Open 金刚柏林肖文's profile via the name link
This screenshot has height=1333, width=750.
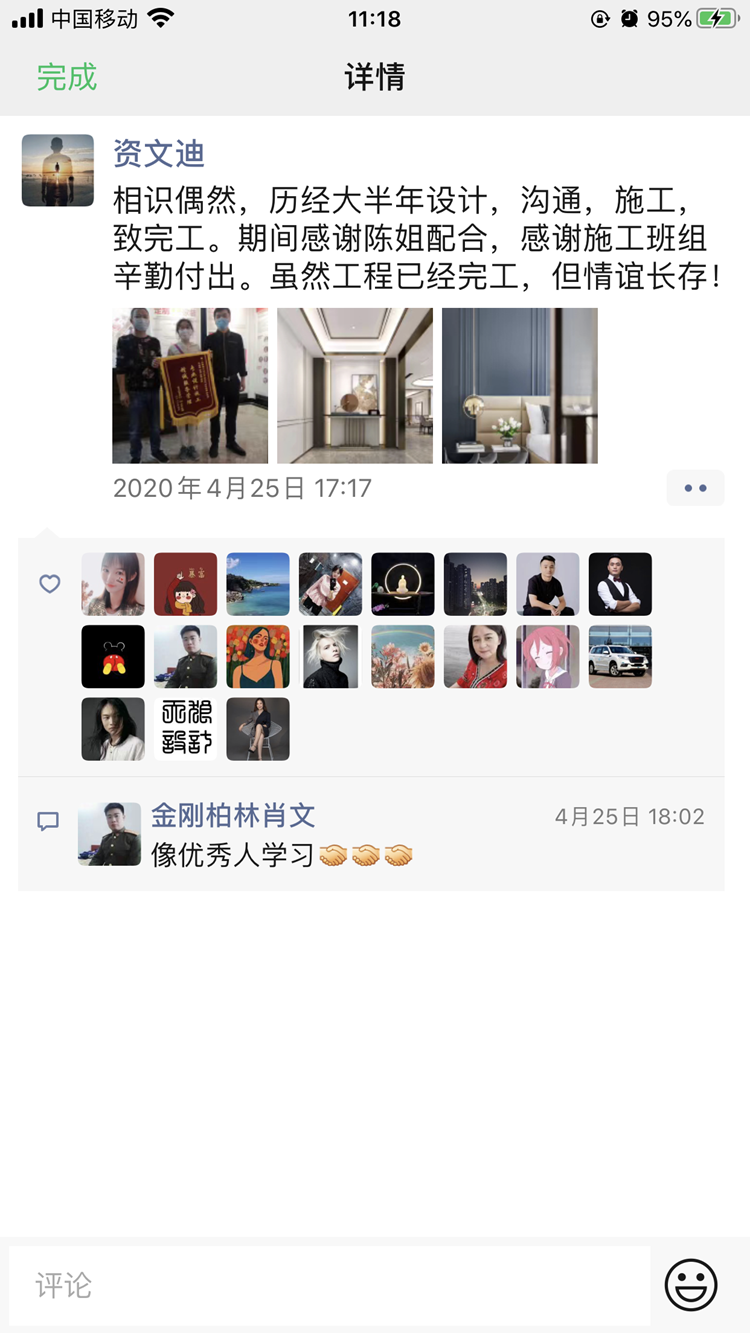pyautogui.click(x=233, y=815)
